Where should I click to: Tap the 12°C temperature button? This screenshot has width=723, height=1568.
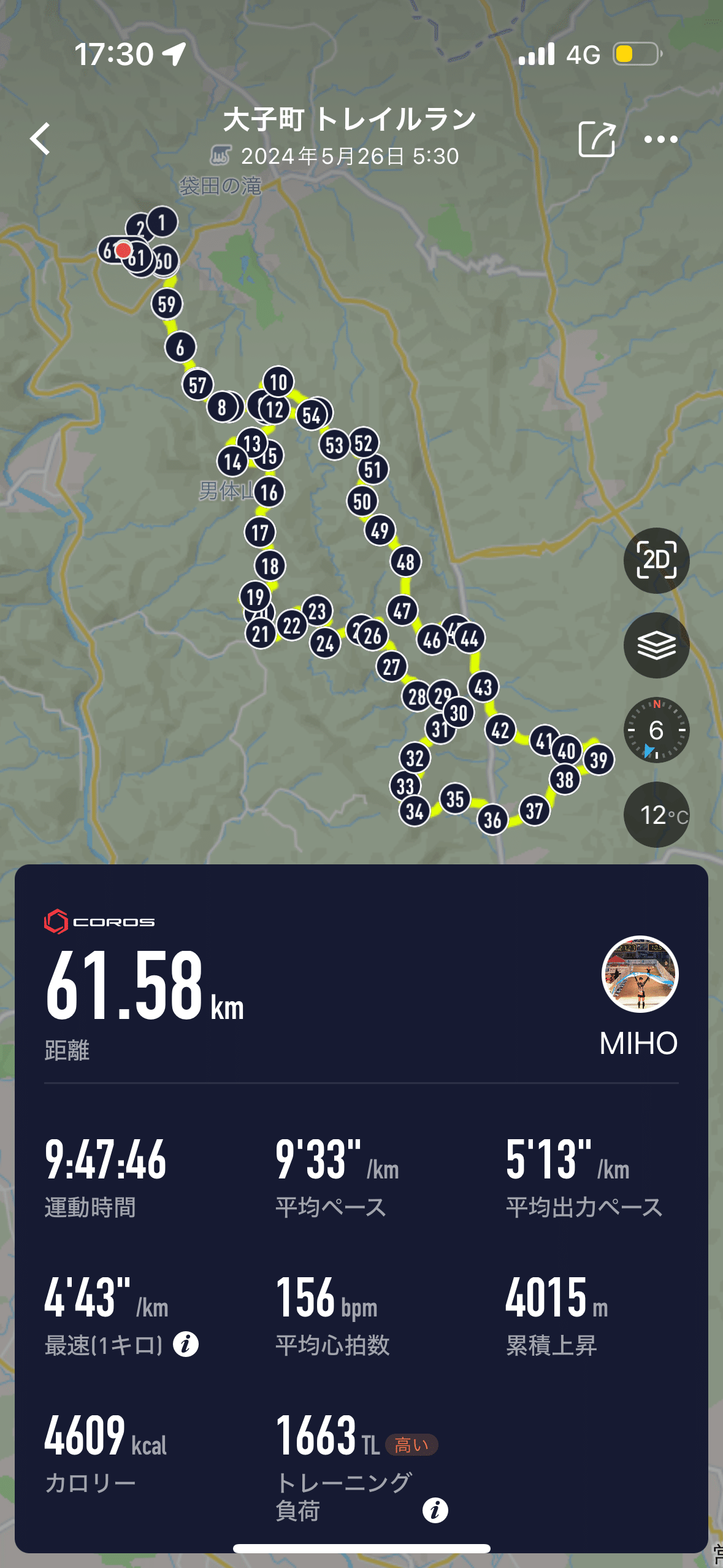[x=656, y=815]
